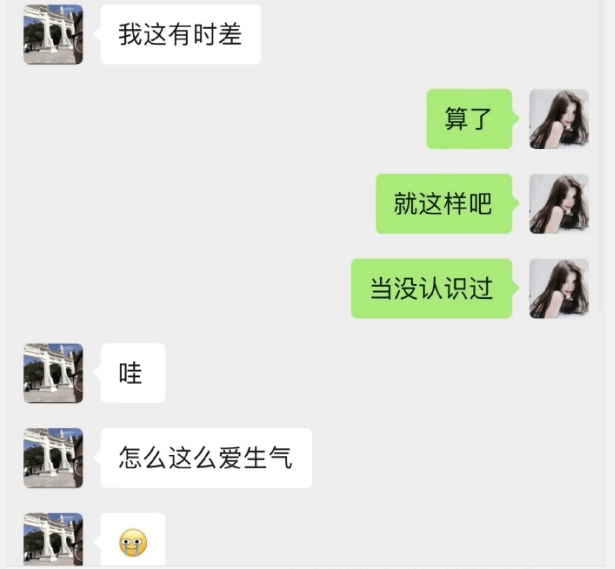
Task: Tap the avatar beside the '哇' message
Action: pyautogui.click(x=53, y=373)
